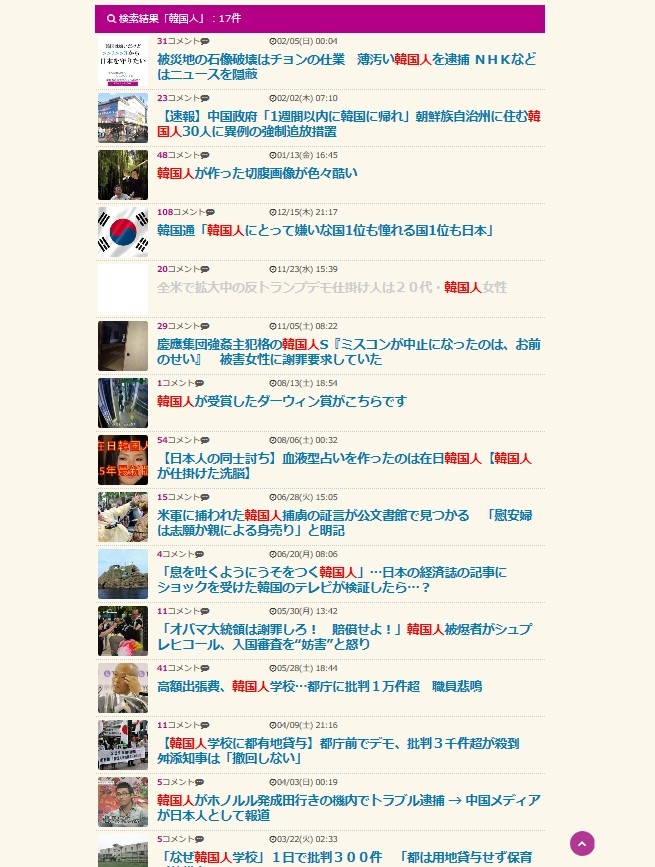Viewport: 655px width, 867px height.
Task: Open the 11/05 article mentioning ミスコン
Action: pyautogui.click(x=348, y=352)
